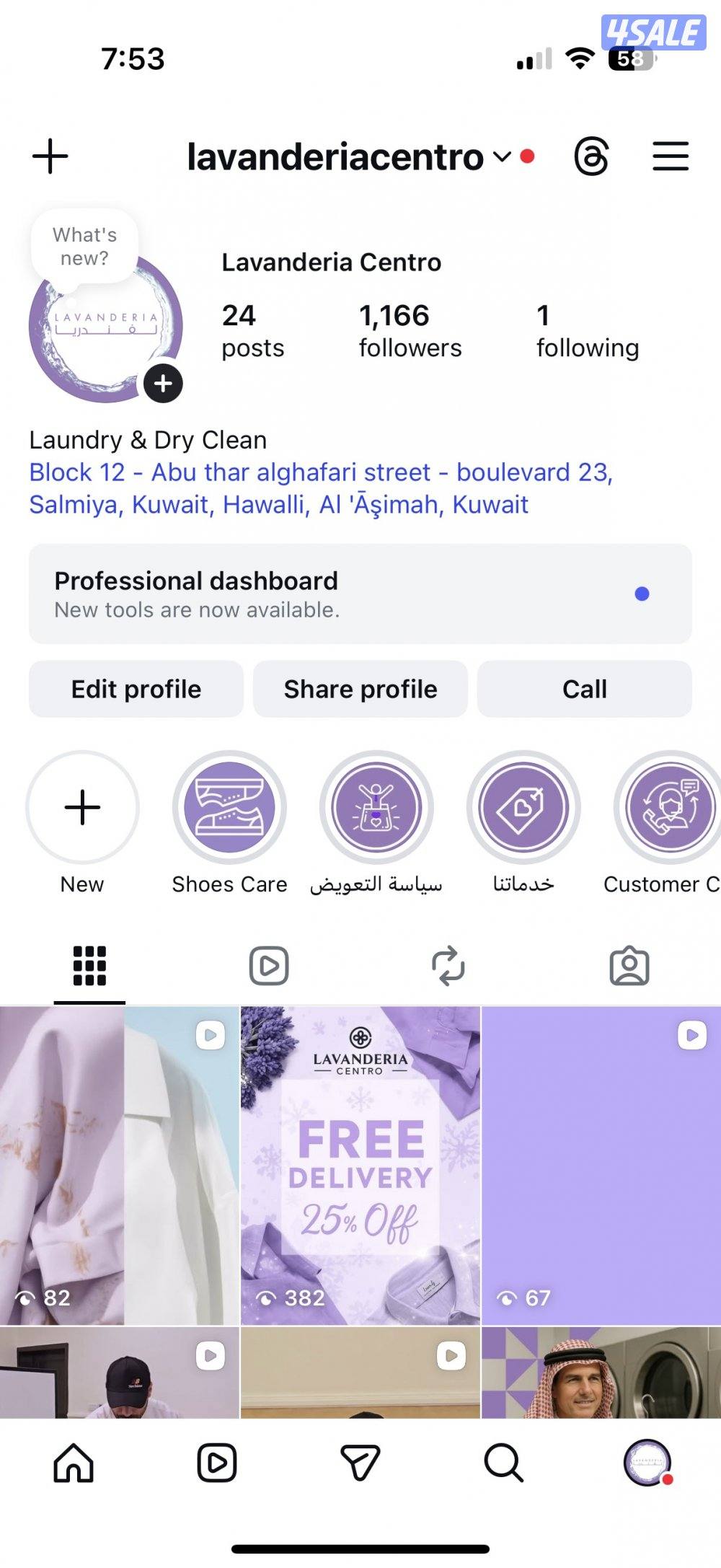Open the Salmiya address link
Screen dimensions: 721x1568
tap(320, 488)
